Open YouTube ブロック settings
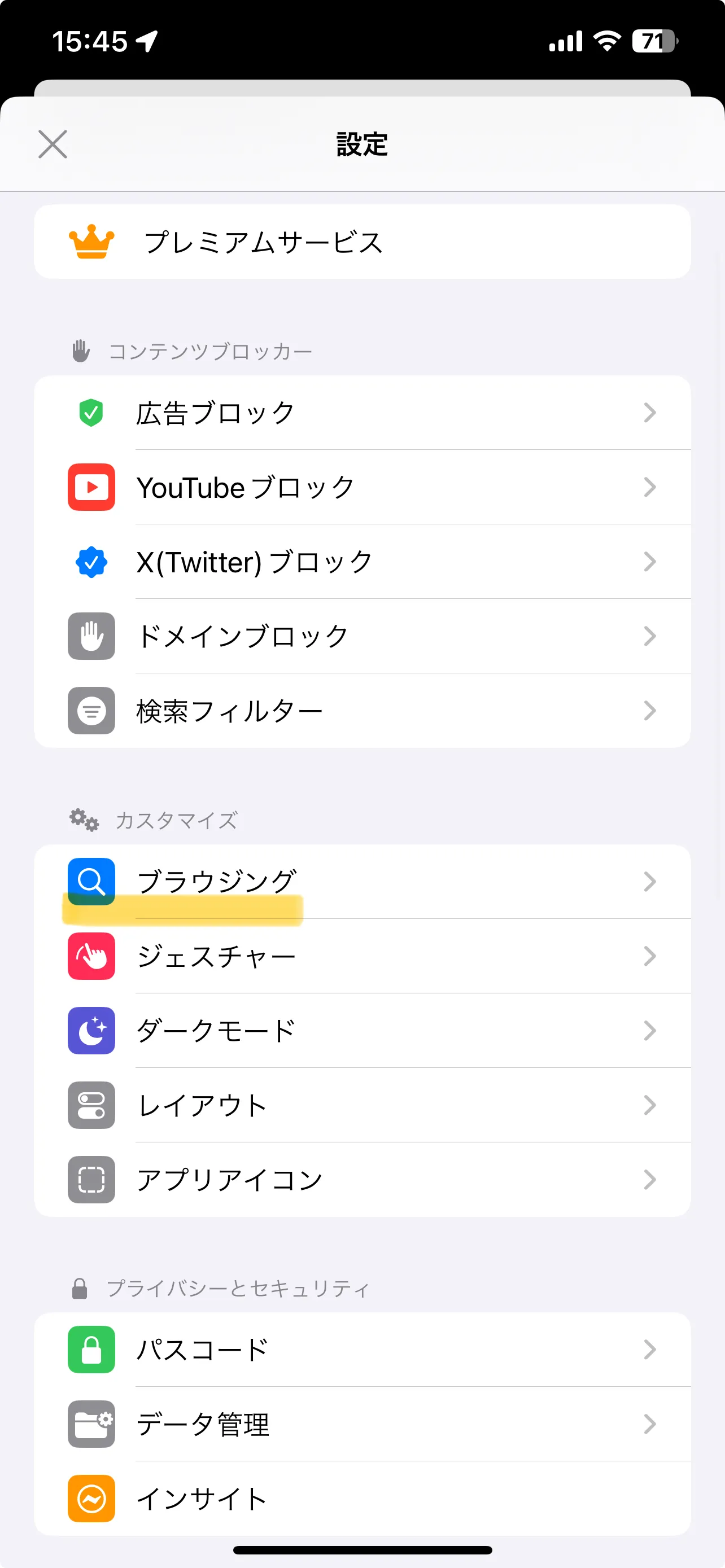Screen dimensions: 725x1568 pyautogui.click(x=362, y=487)
